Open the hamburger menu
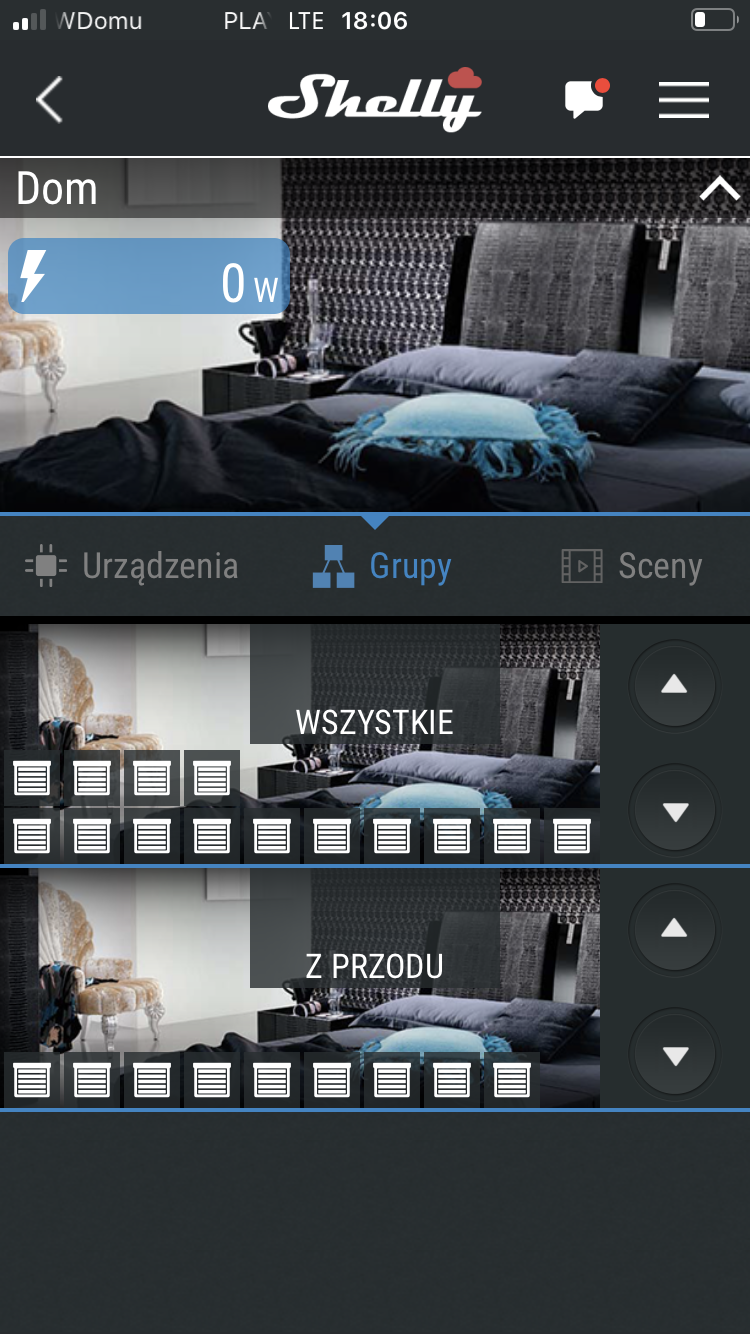750x1334 pixels. [x=684, y=100]
